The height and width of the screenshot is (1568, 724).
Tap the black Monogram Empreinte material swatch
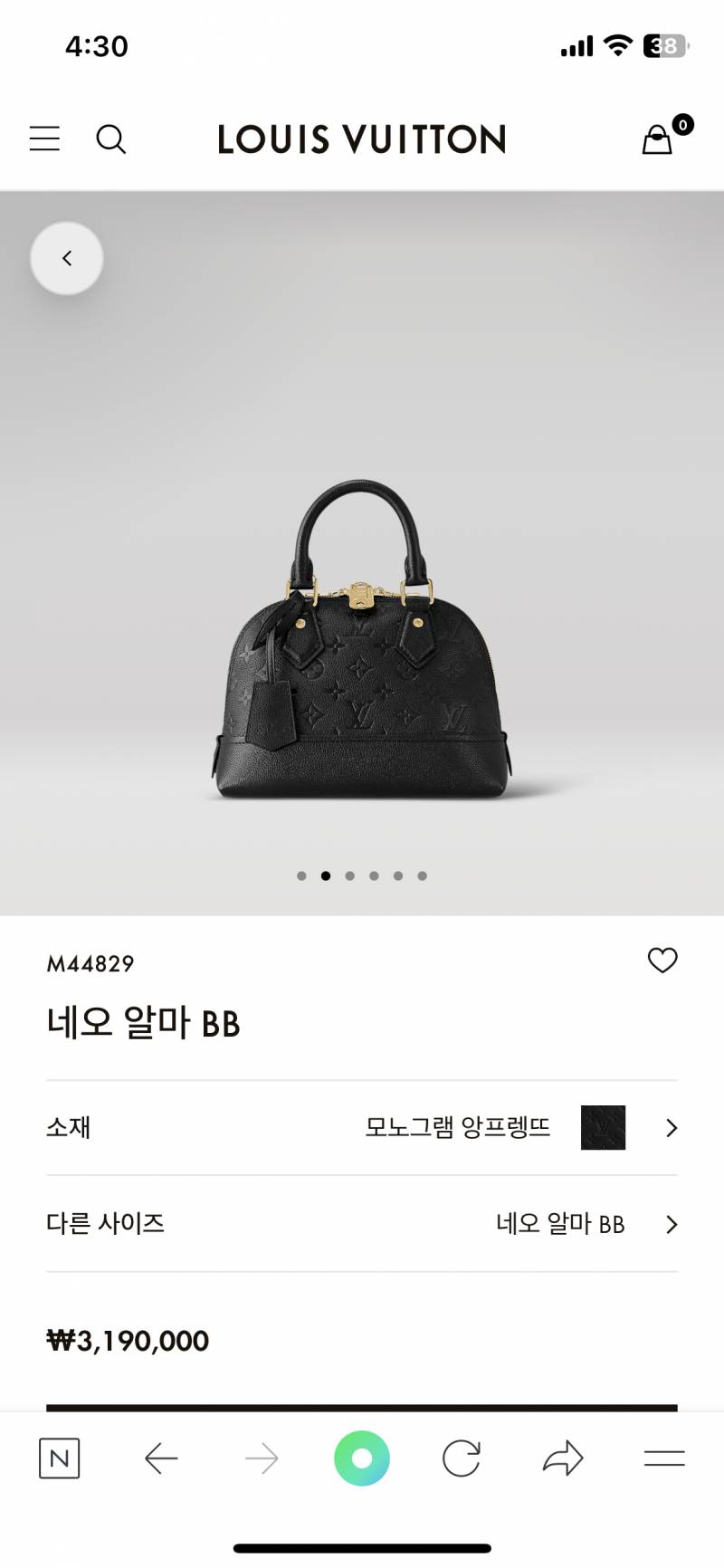[x=604, y=1128]
